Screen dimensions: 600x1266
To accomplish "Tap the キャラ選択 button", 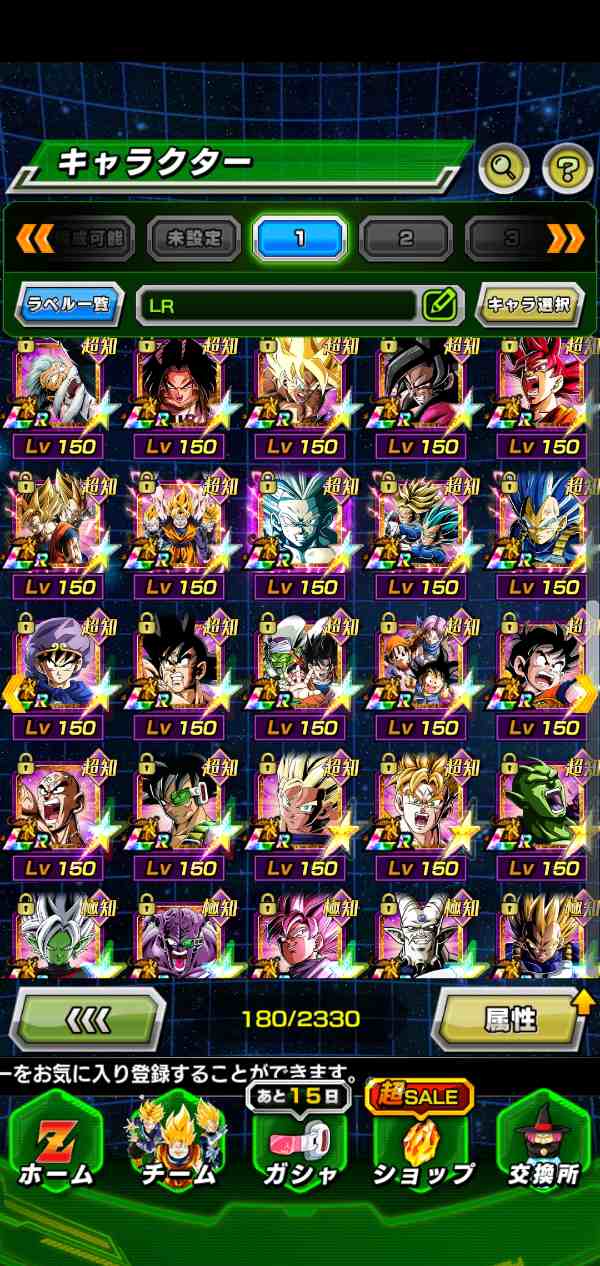I will tap(529, 305).
